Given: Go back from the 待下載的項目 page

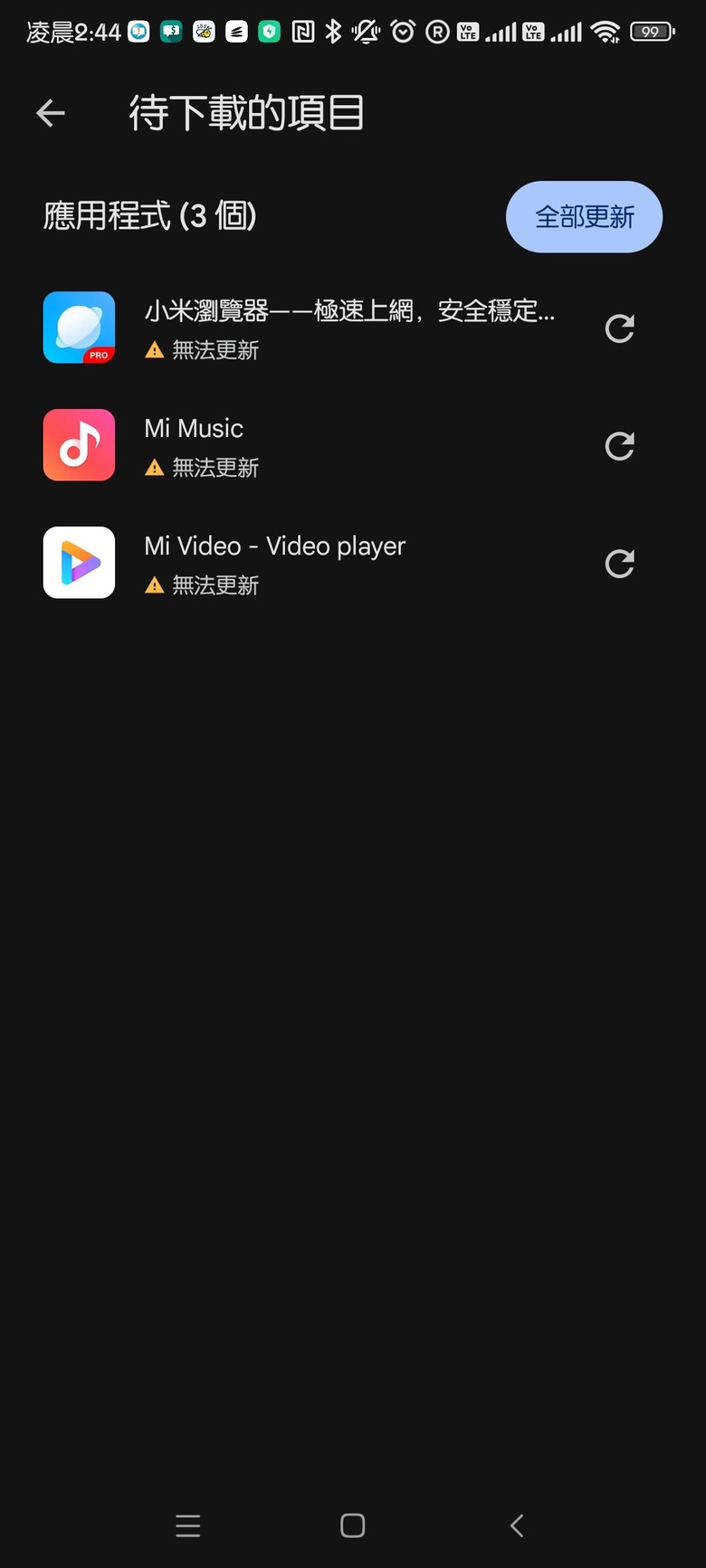Looking at the screenshot, I should point(51,113).
